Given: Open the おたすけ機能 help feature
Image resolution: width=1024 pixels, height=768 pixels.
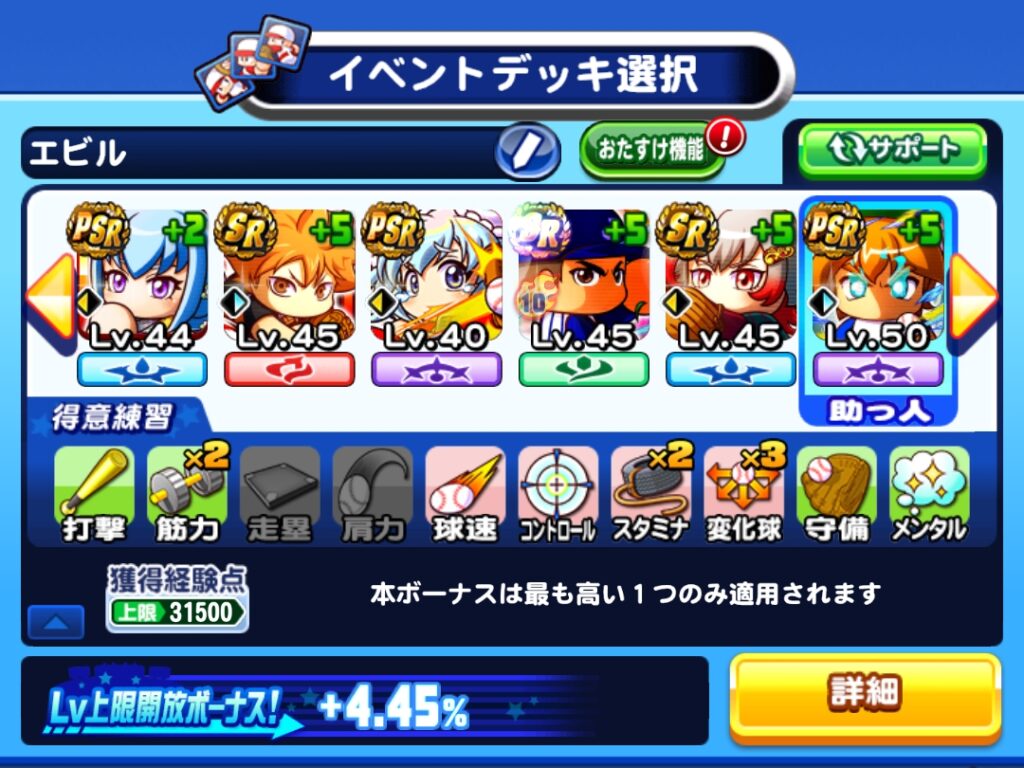Looking at the screenshot, I should (x=651, y=151).
